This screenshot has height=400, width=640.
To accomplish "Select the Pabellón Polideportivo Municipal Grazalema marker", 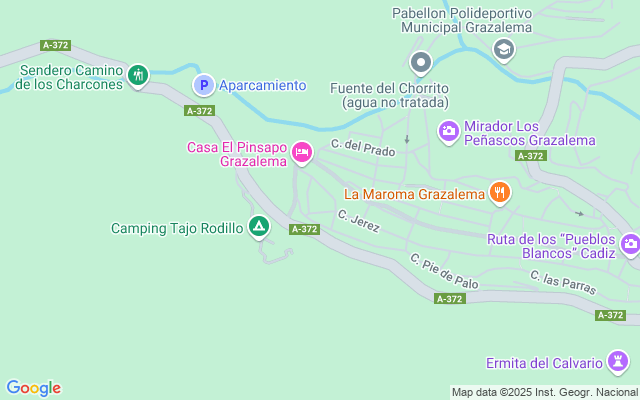I will [x=503, y=48].
